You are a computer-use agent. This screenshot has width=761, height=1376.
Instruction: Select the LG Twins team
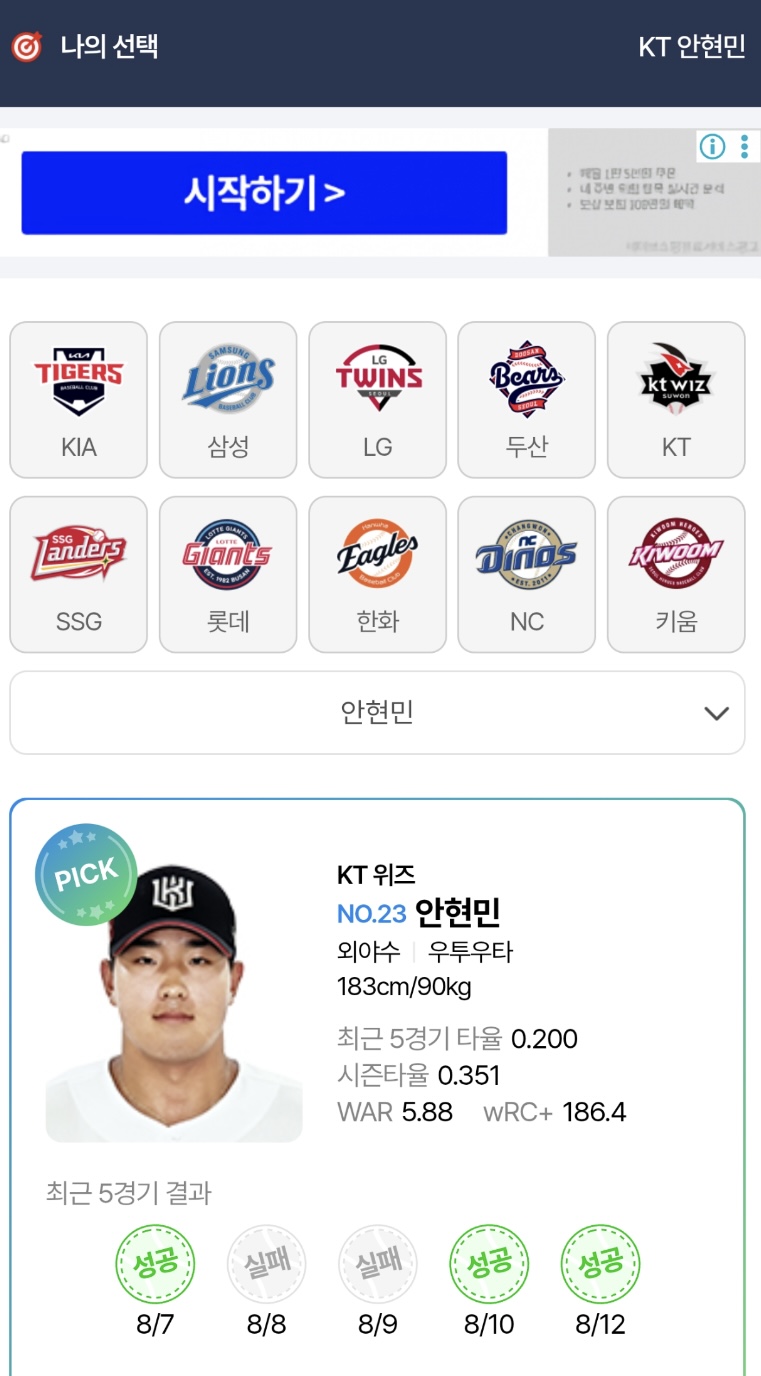[377, 400]
